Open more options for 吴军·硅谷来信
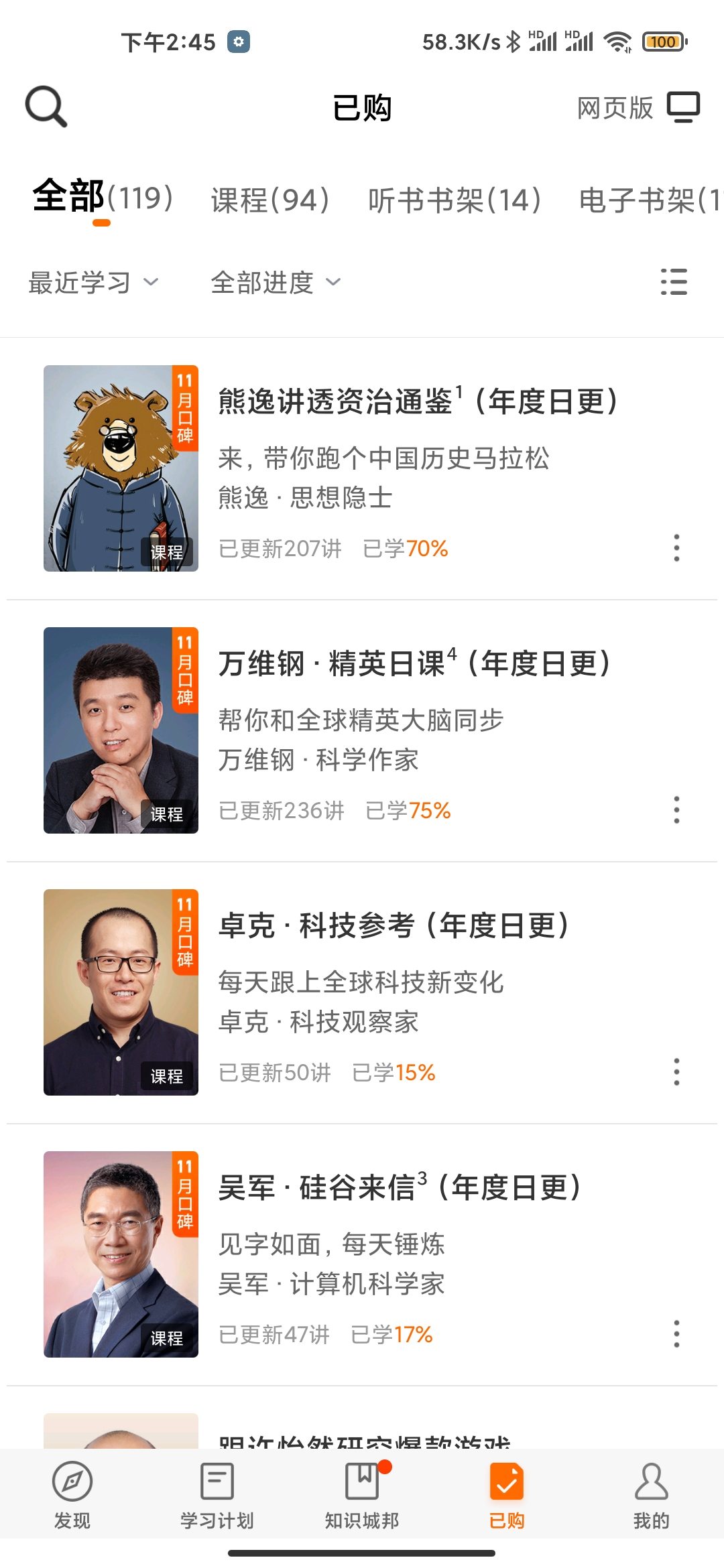Screen dimensions: 724x1568 676,1334
